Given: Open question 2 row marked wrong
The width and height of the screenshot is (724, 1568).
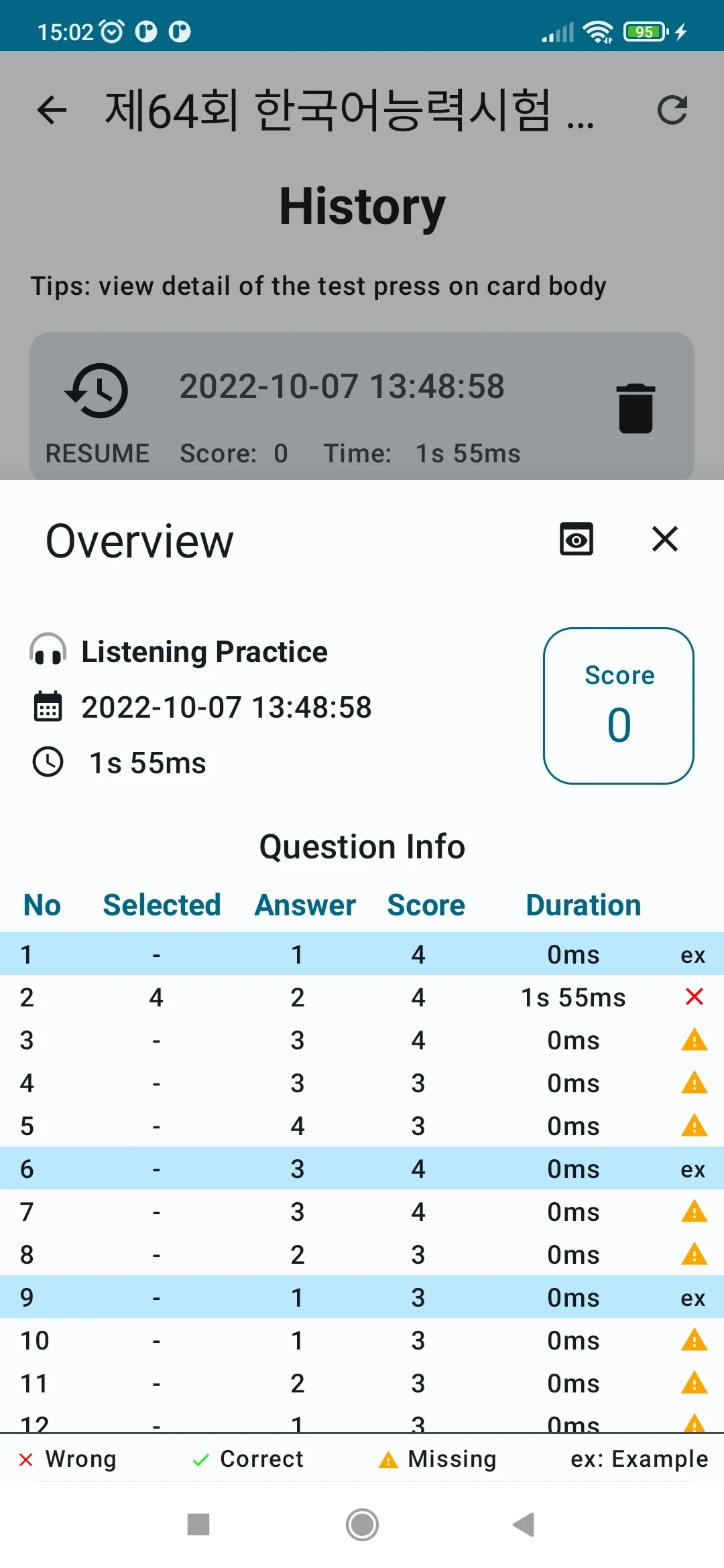Looking at the screenshot, I should pyautogui.click(x=362, y=997).
